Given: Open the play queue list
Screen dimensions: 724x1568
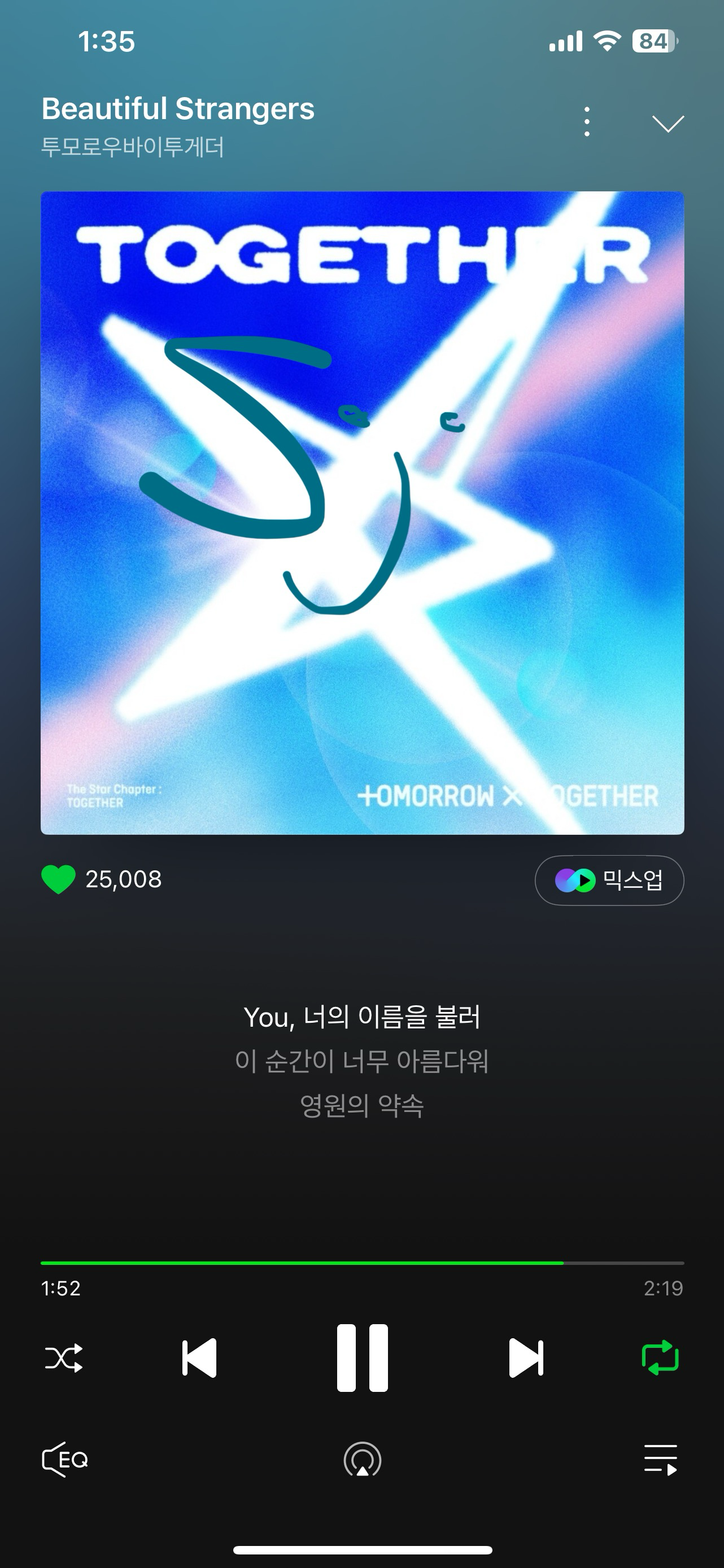Looking at the screenshot, I should tap(660, 1460).
